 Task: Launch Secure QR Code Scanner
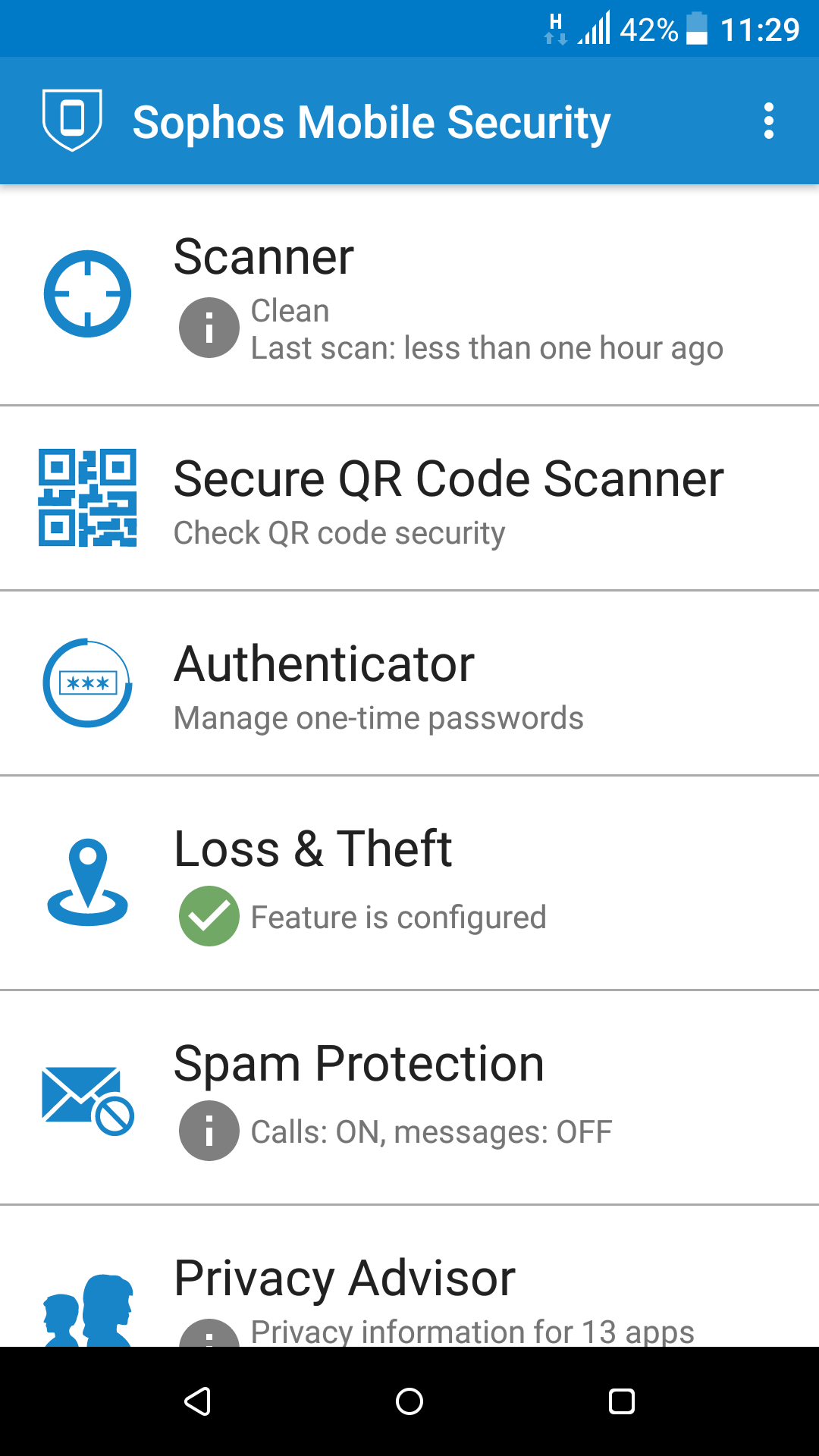[409, 499]
